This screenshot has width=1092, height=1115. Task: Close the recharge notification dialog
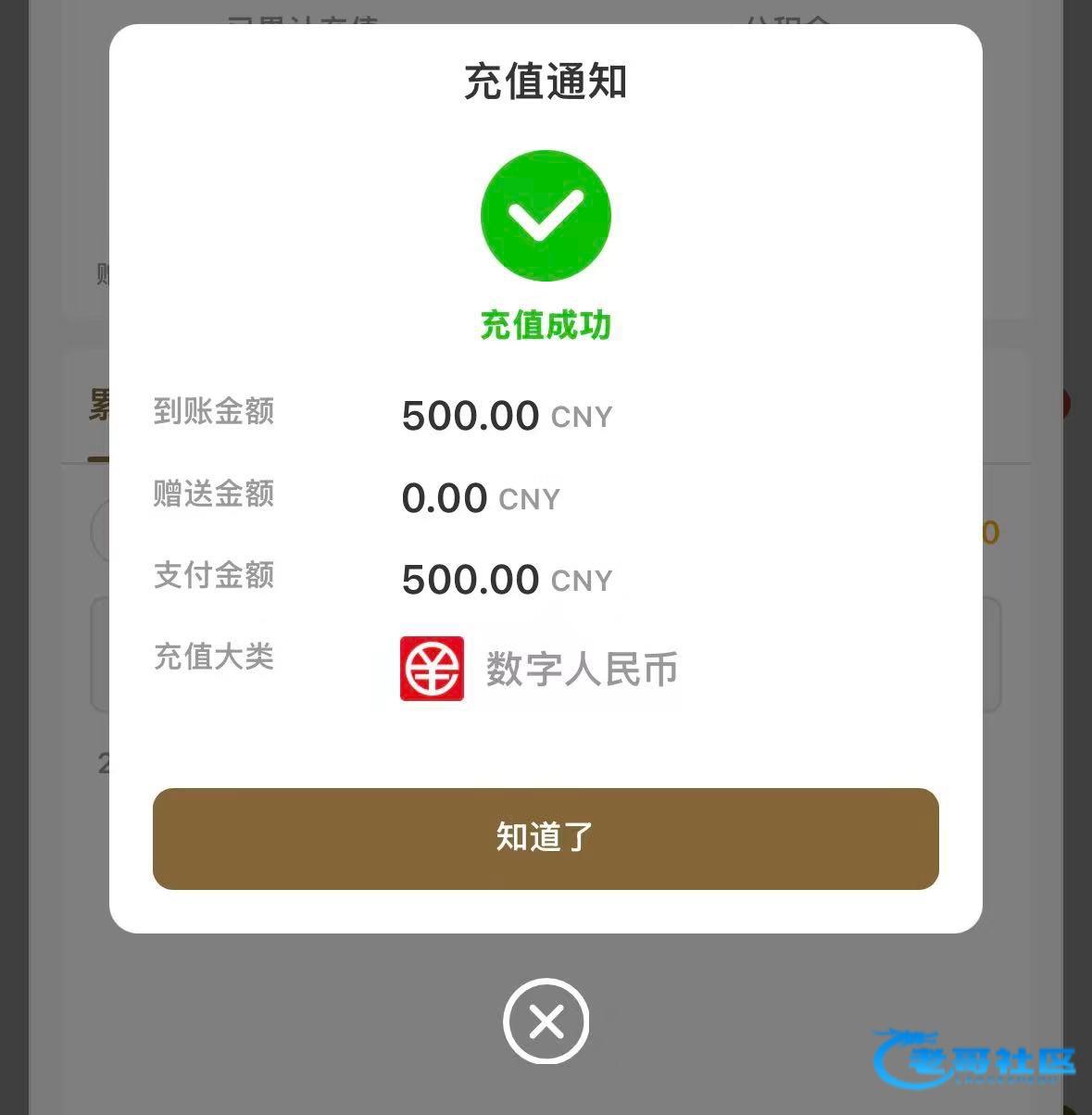(x=546, y=1021)
